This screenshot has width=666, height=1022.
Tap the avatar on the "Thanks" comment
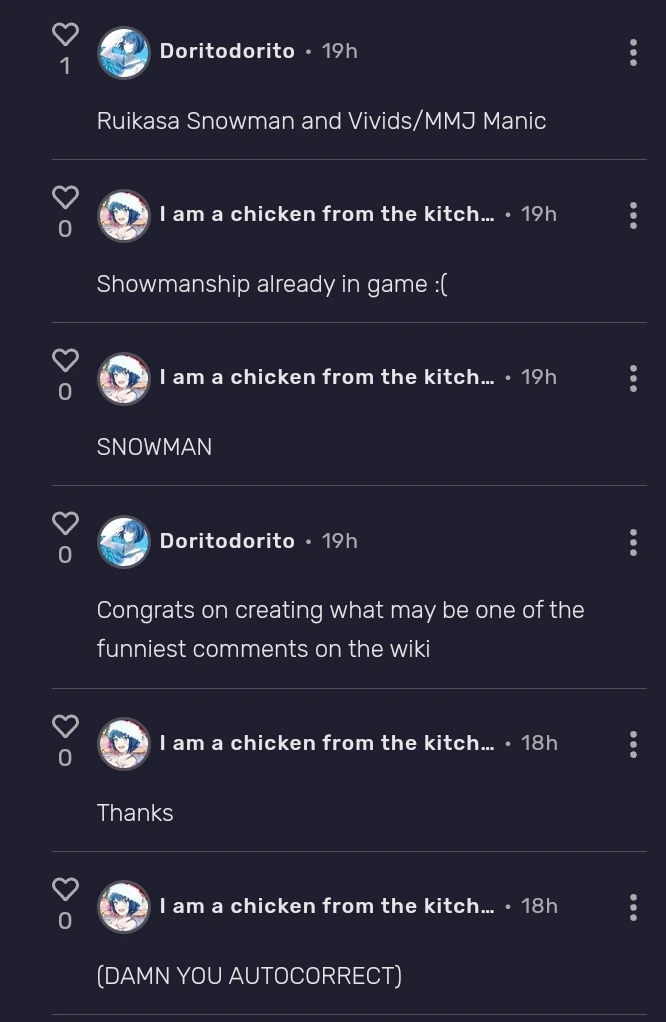click(123, 744)
